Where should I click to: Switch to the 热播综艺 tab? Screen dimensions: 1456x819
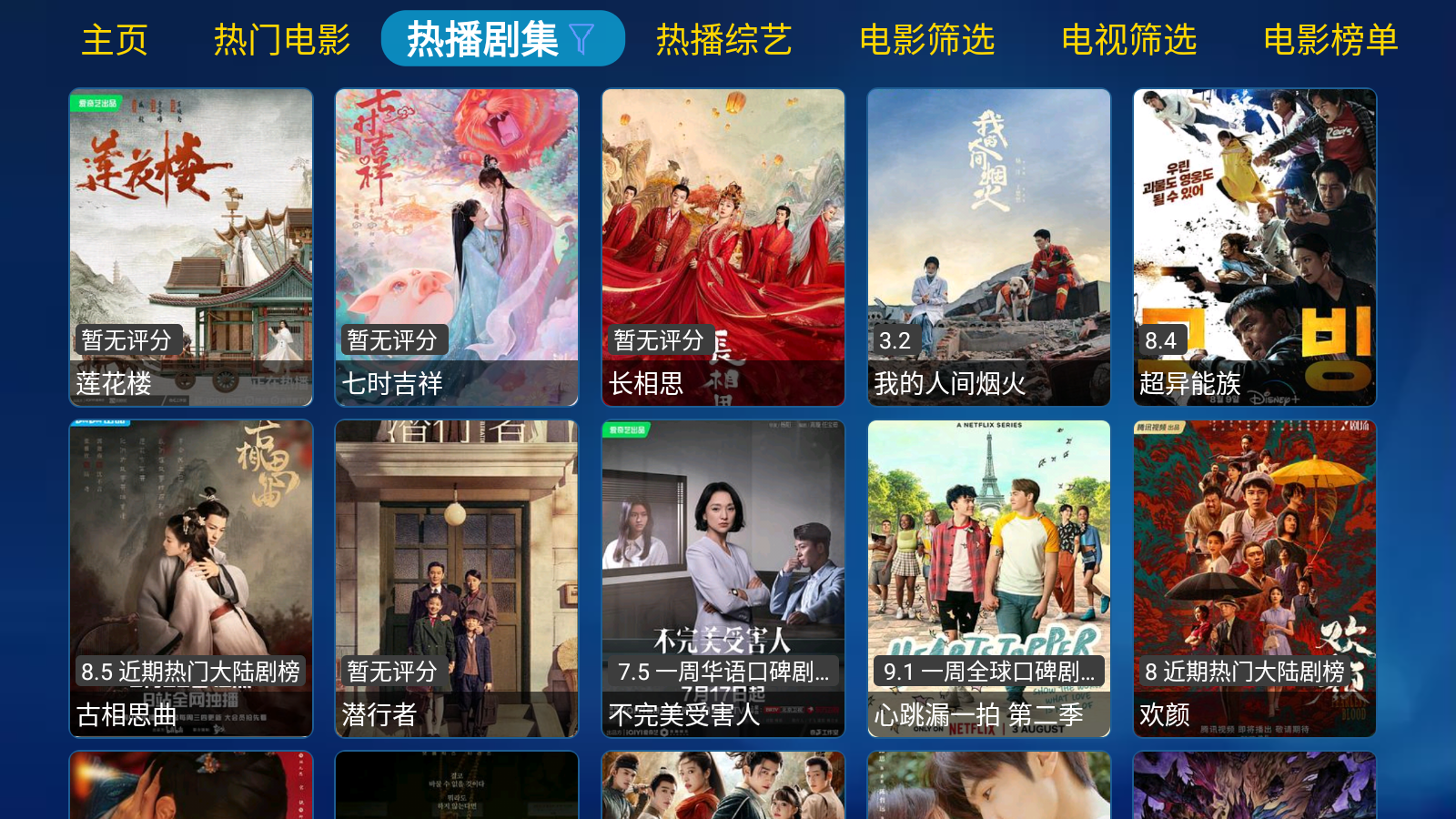[x=724, y=40]
